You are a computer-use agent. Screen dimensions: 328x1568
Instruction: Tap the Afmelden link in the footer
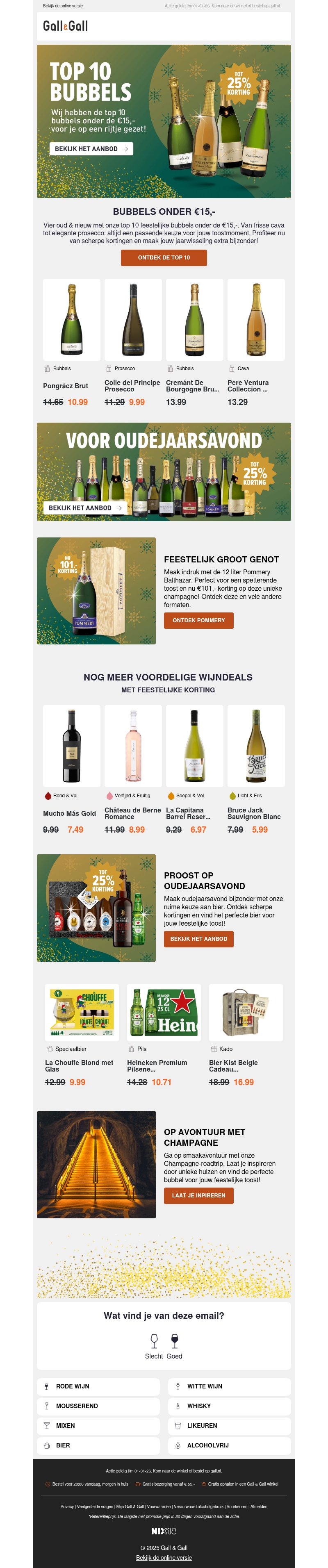tap(259, 1507)
